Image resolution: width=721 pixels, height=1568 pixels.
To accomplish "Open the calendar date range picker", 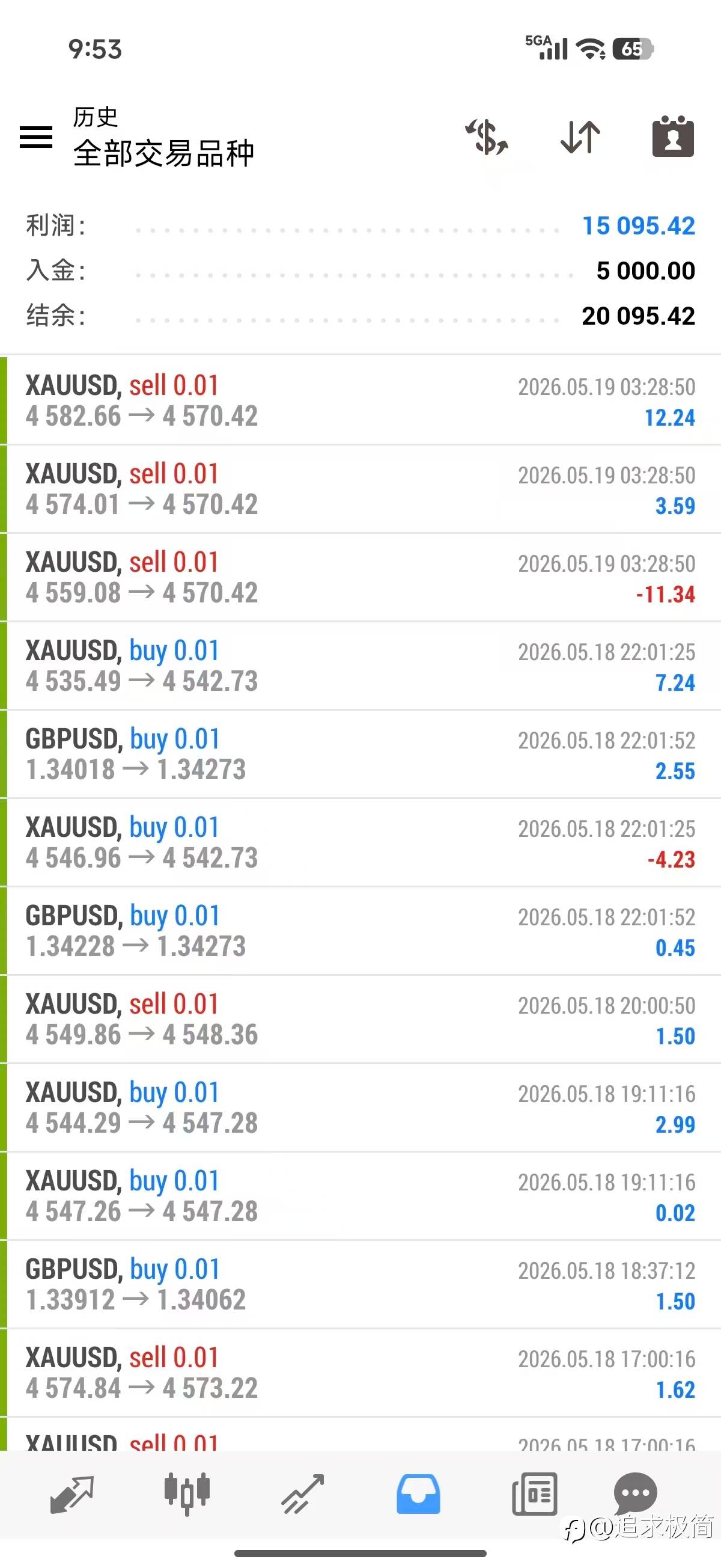I will coord(673,136).
